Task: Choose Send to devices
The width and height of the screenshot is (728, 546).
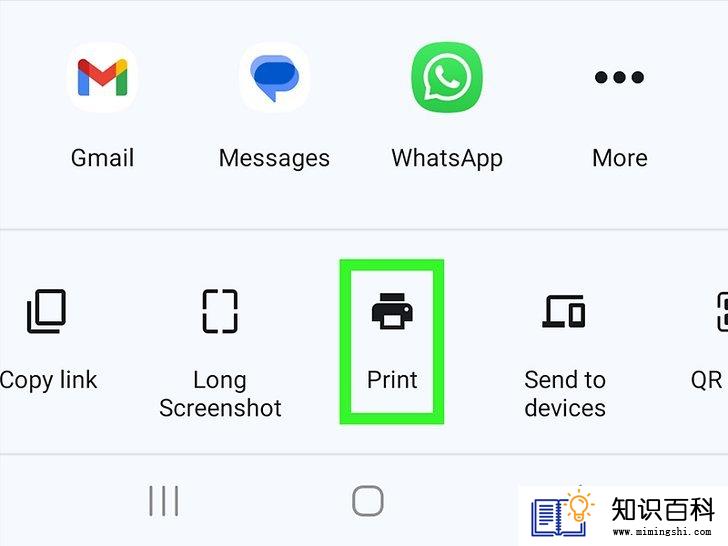Action: [564, 312]
